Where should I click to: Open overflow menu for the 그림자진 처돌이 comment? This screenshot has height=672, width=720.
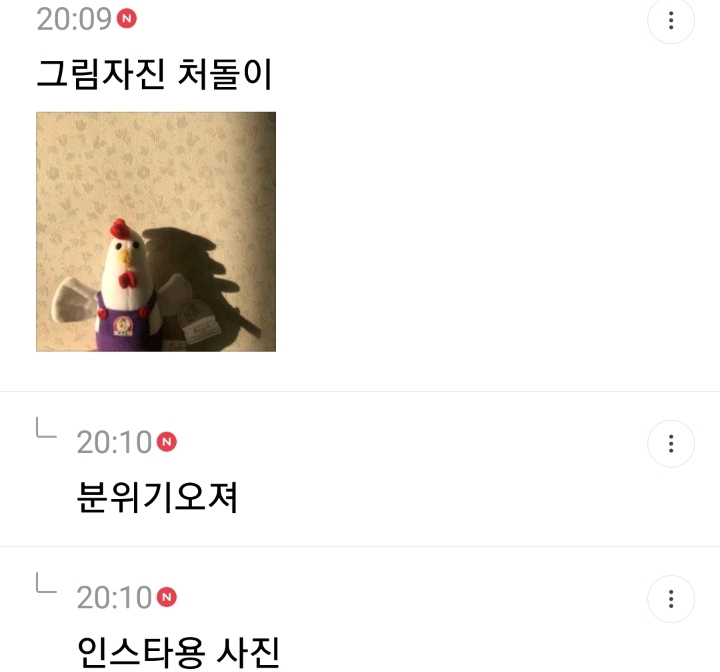[671, 21]
